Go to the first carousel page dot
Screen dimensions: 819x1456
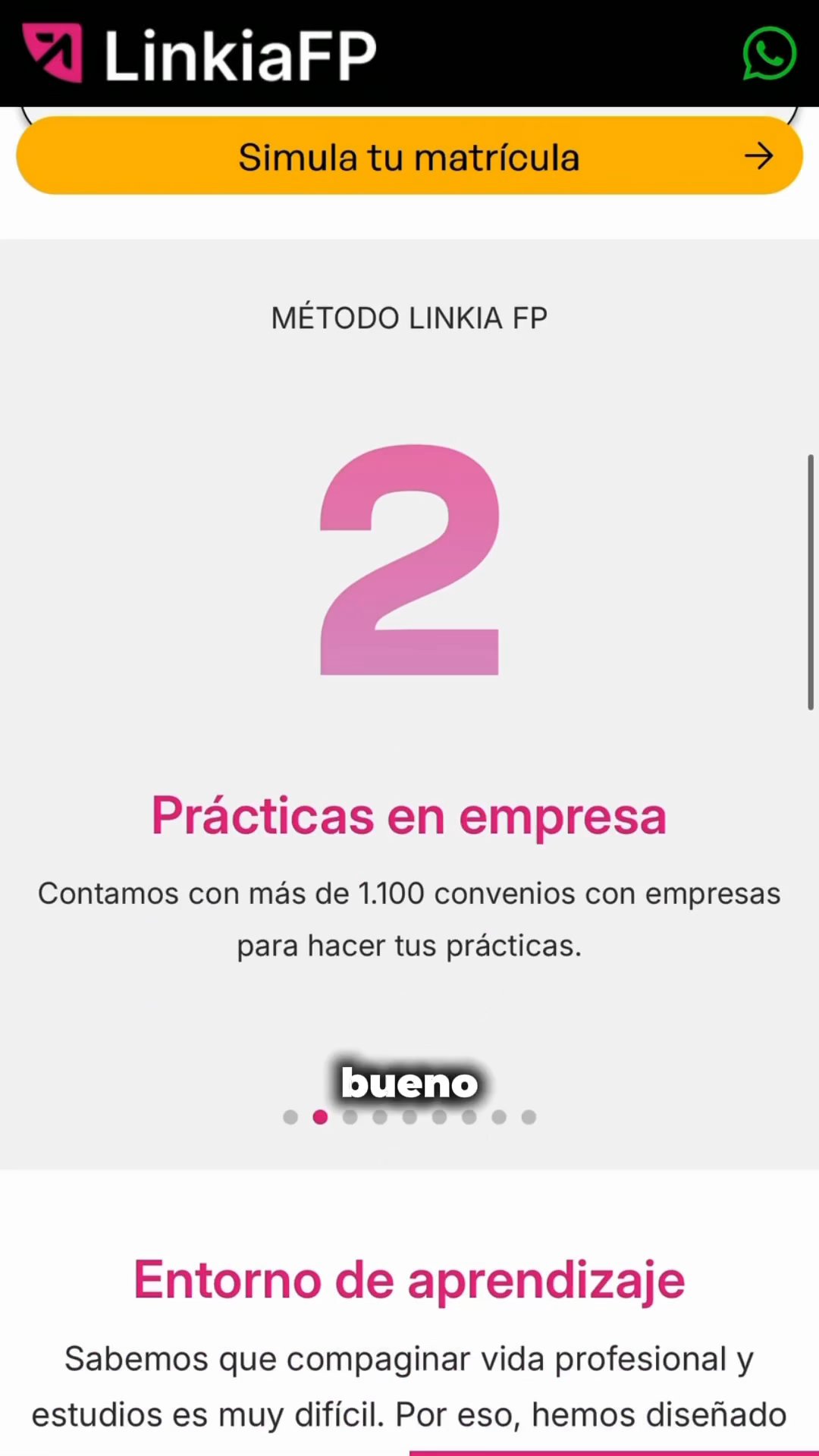coord(290,1117)
